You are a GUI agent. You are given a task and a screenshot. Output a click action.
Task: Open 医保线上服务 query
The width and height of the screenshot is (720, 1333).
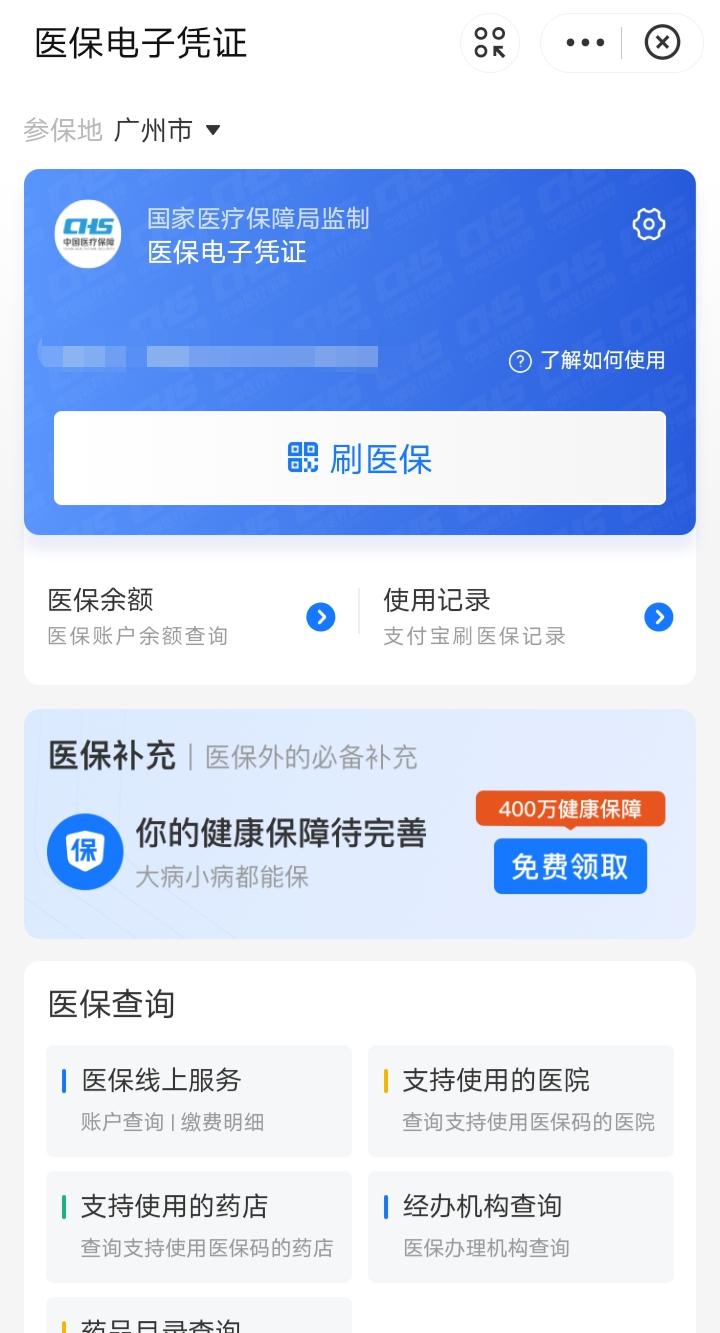click(199, 1101)
